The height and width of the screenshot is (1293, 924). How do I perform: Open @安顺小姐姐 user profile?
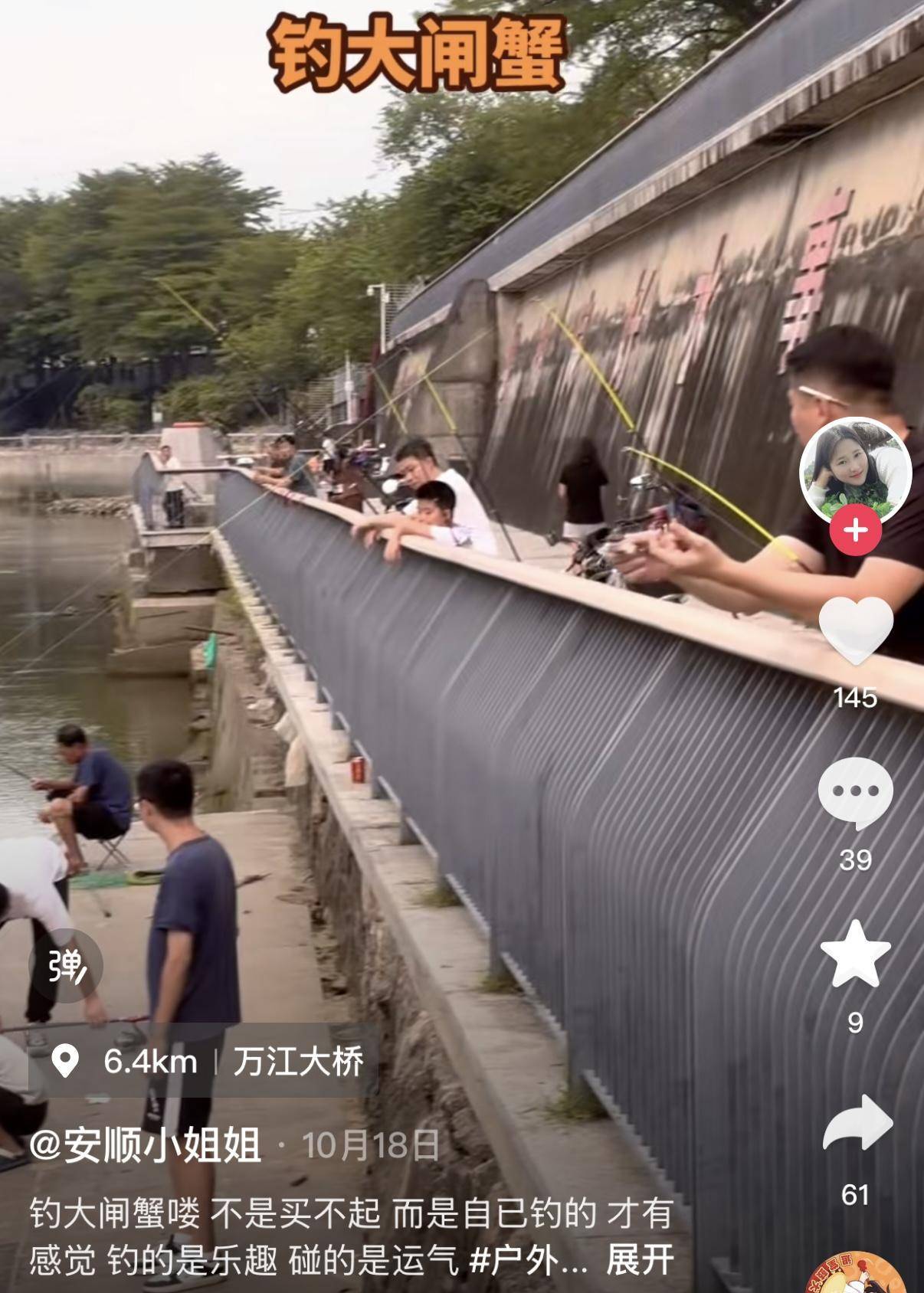tap(146, 1145)
